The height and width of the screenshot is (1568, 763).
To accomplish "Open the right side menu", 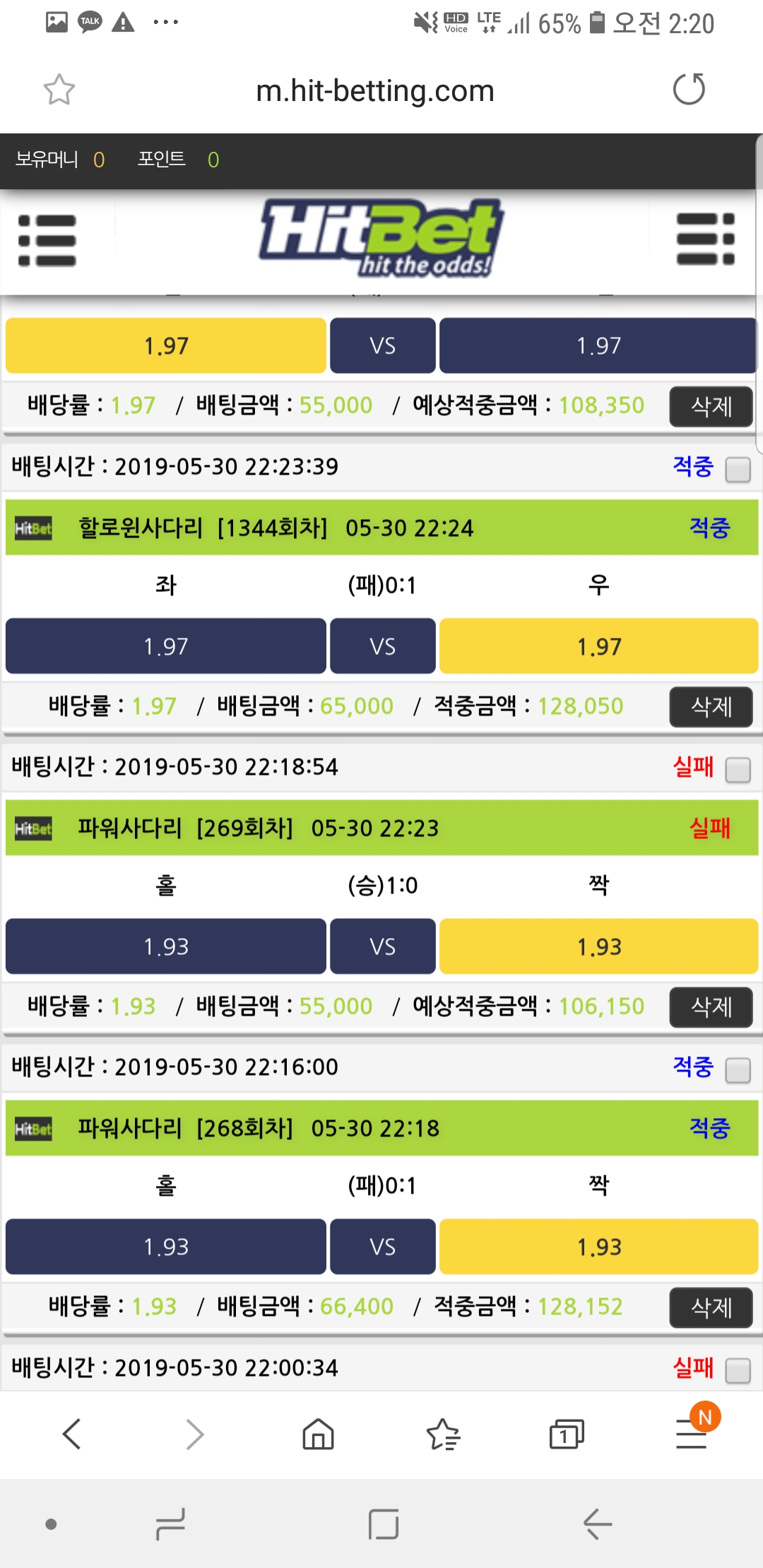I will coord(705,240).
